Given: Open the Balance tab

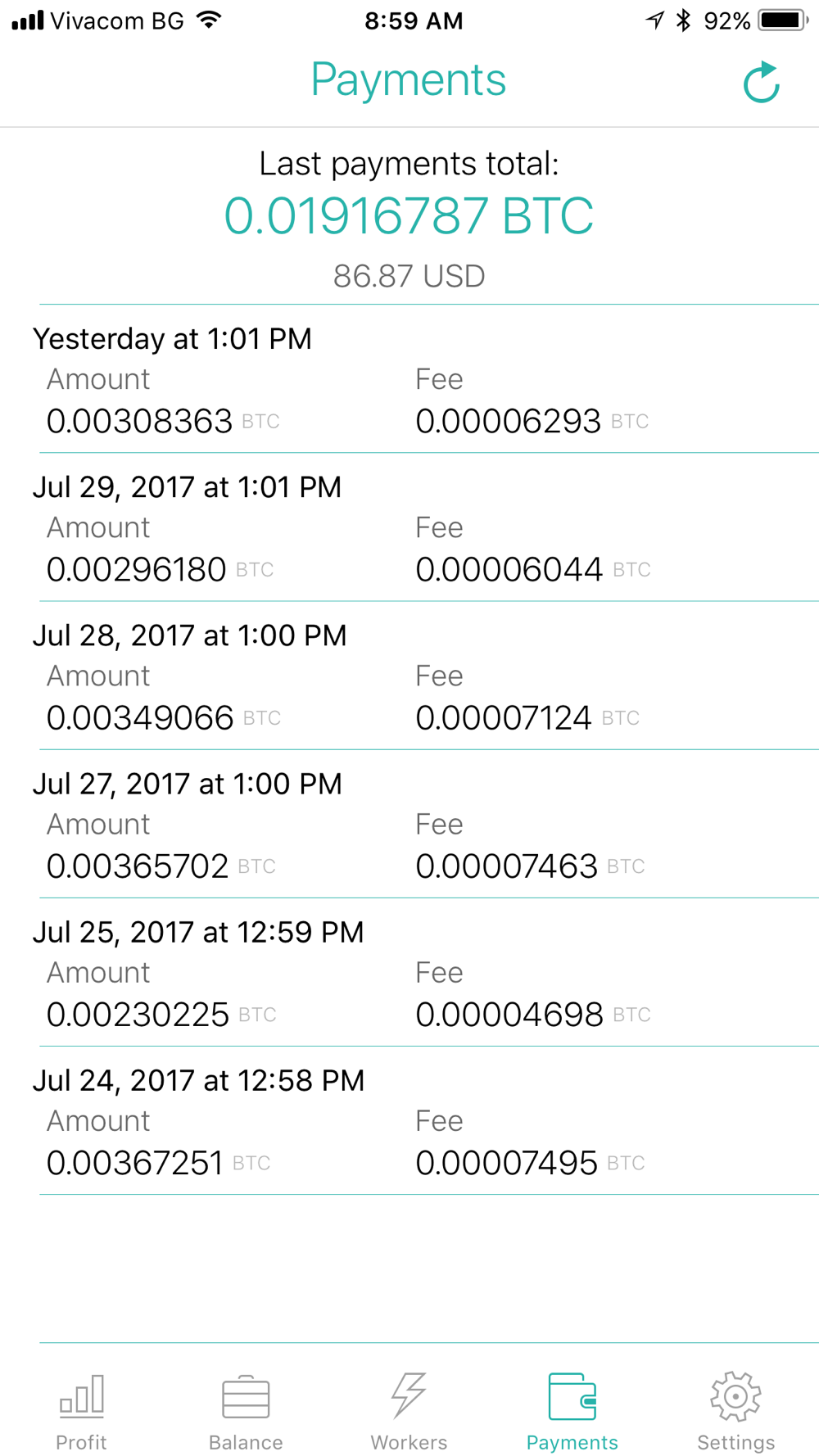Looking at the screenshot, I should point(246,1412).
